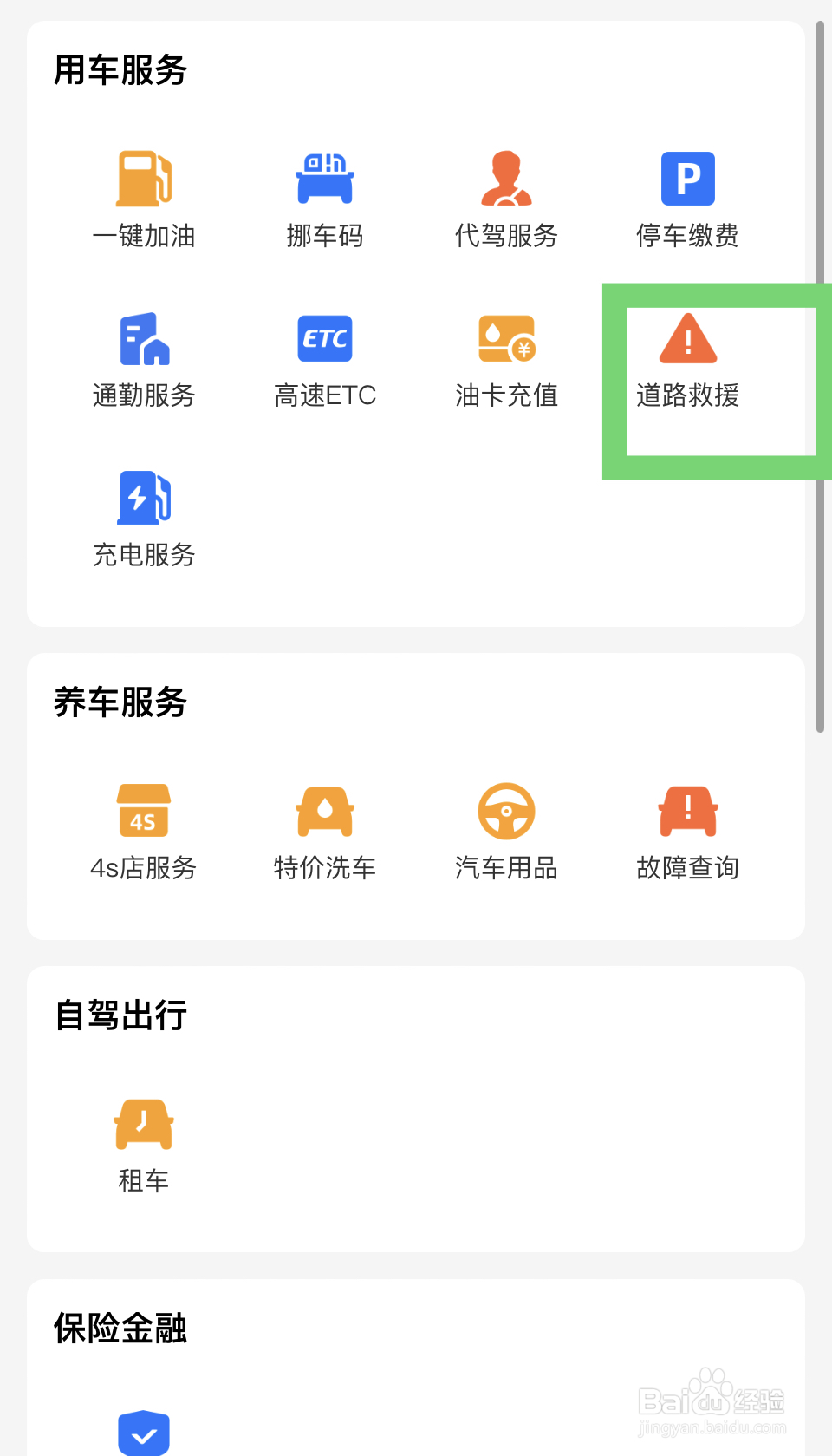Select 停车缴费 parking payment
The image size is (832, 1456).
pos(687,200)
